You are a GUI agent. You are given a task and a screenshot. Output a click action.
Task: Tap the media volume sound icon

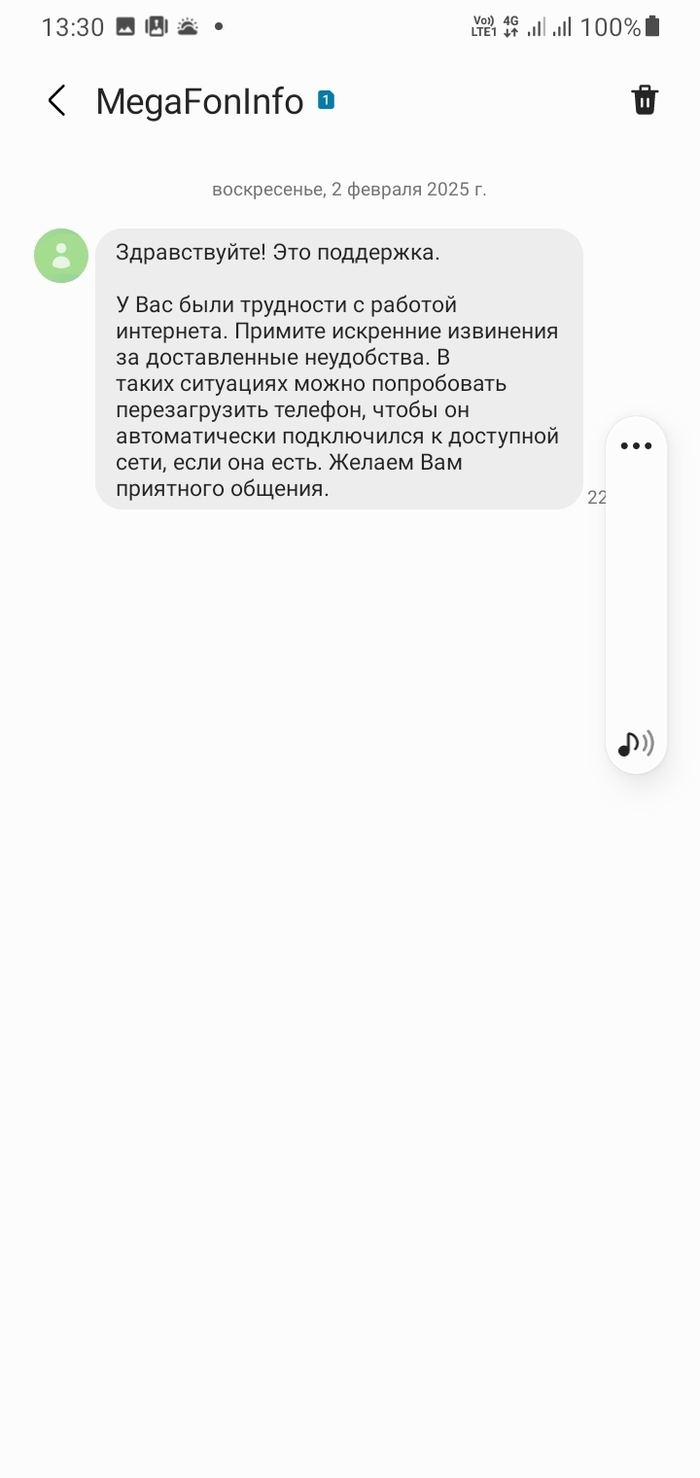tap(635, 744)
